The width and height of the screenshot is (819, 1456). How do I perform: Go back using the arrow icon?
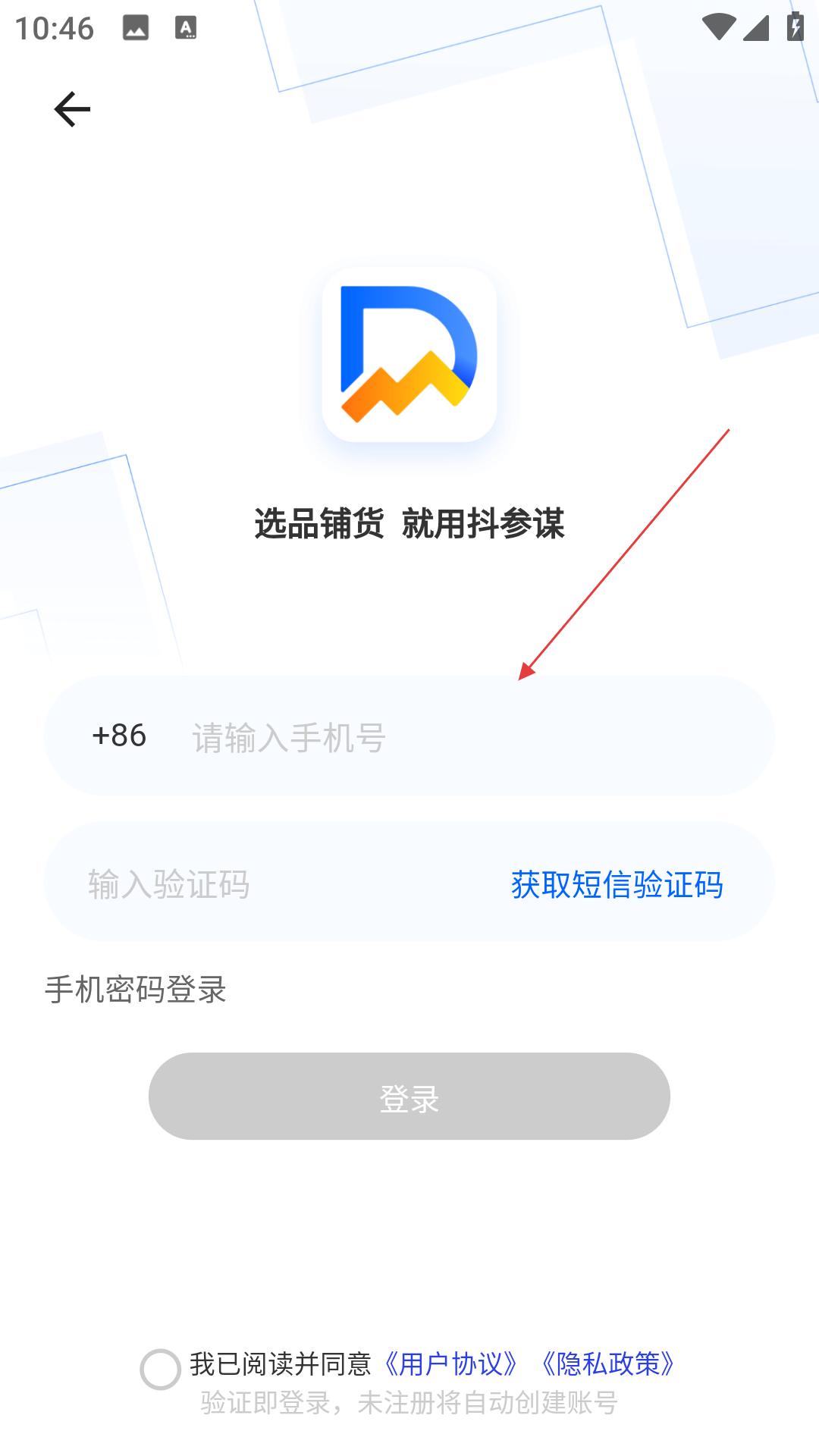pyautogui.click(x=72, y=109)
